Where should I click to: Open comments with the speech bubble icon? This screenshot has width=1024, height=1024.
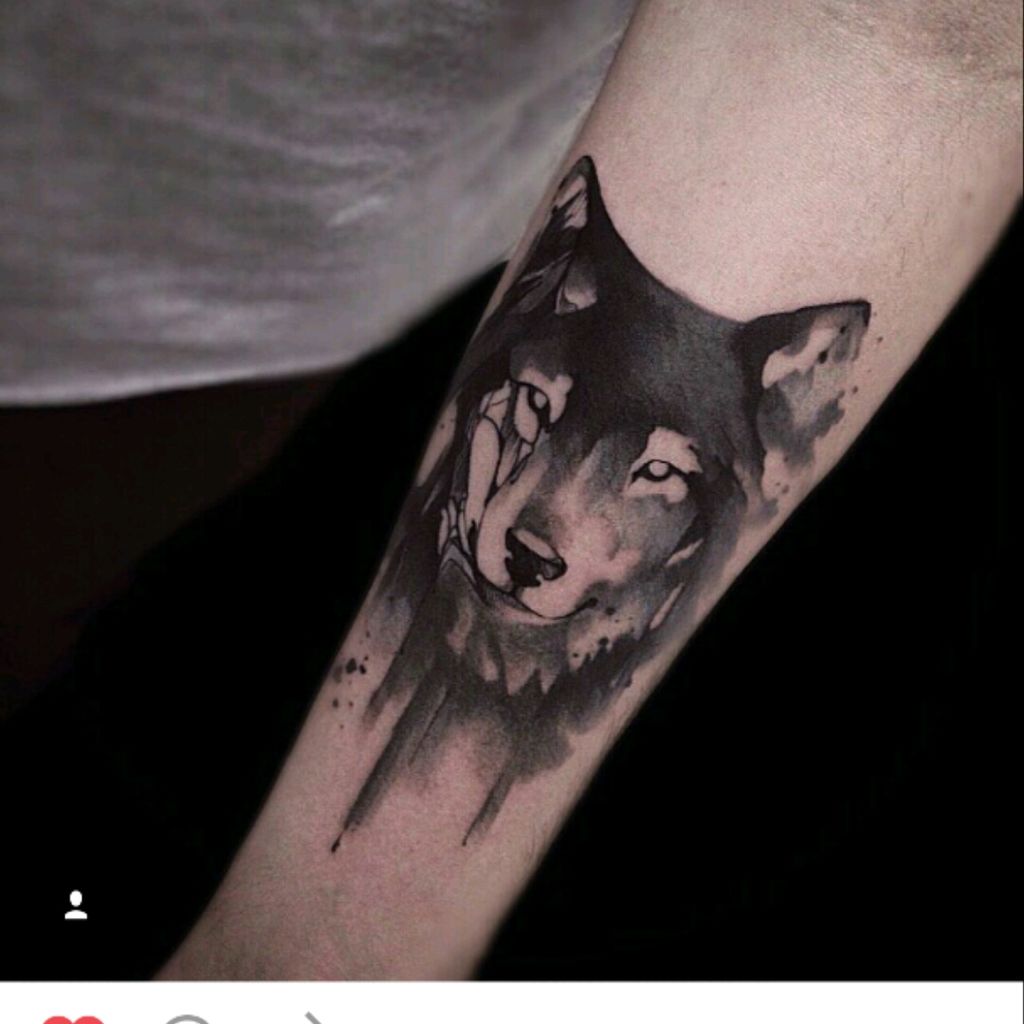click(188, 1019)
